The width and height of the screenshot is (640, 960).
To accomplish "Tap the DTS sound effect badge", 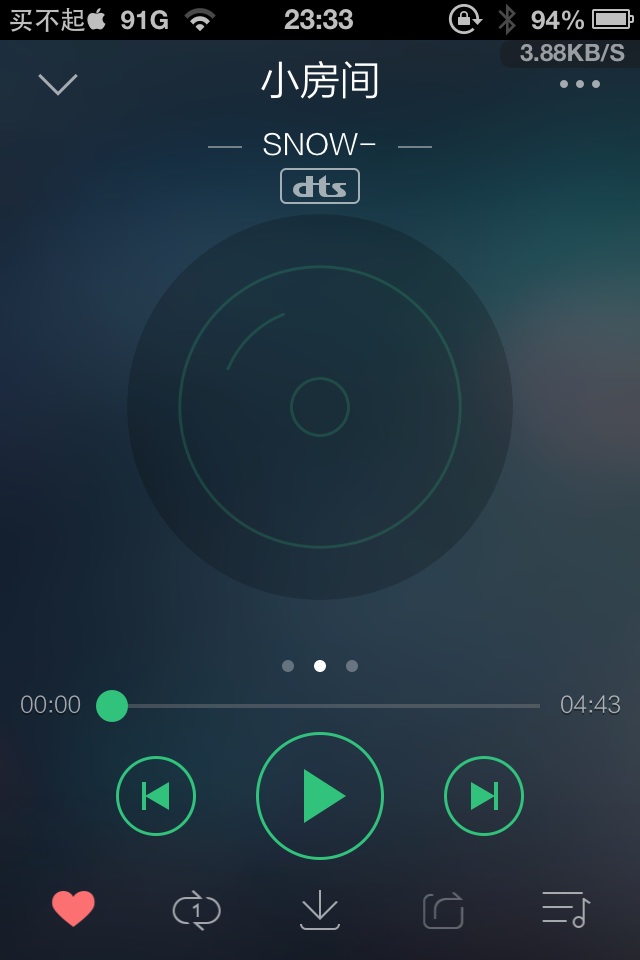I will [x=320, y=186].
